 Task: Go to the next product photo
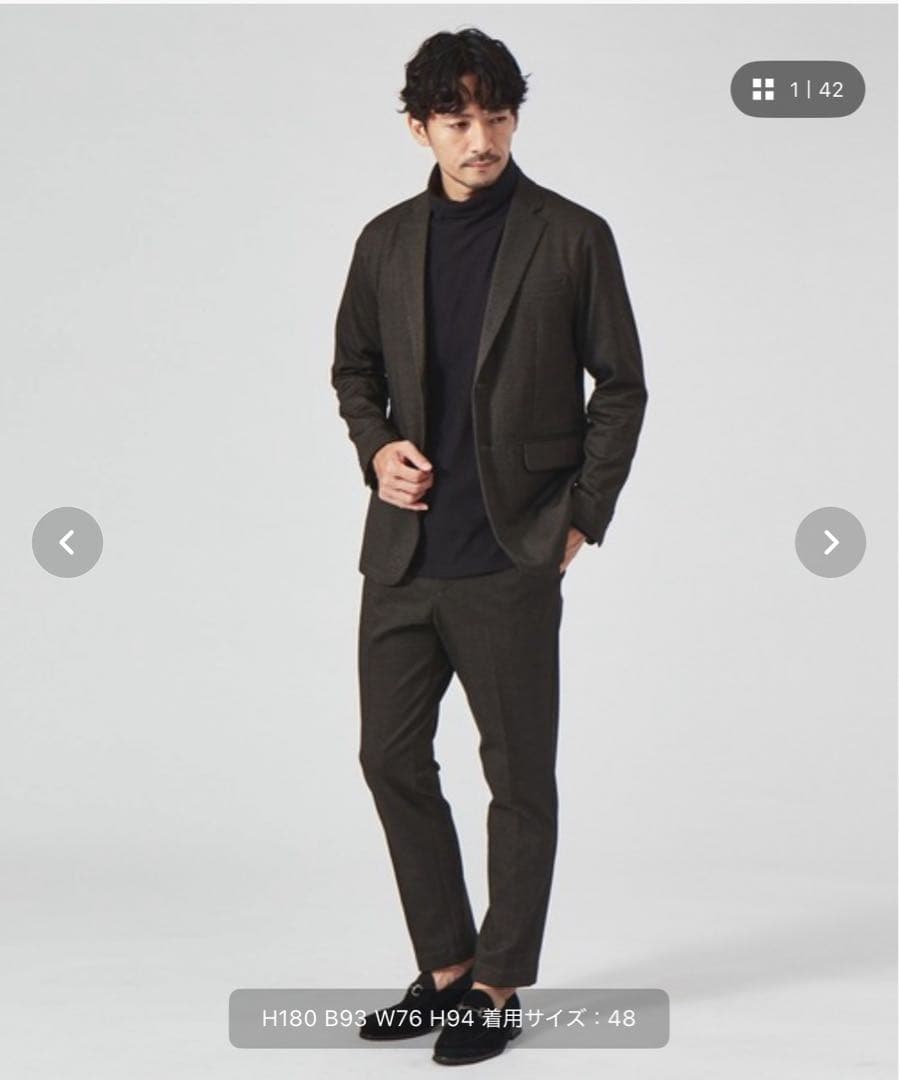tap(830, 542)
